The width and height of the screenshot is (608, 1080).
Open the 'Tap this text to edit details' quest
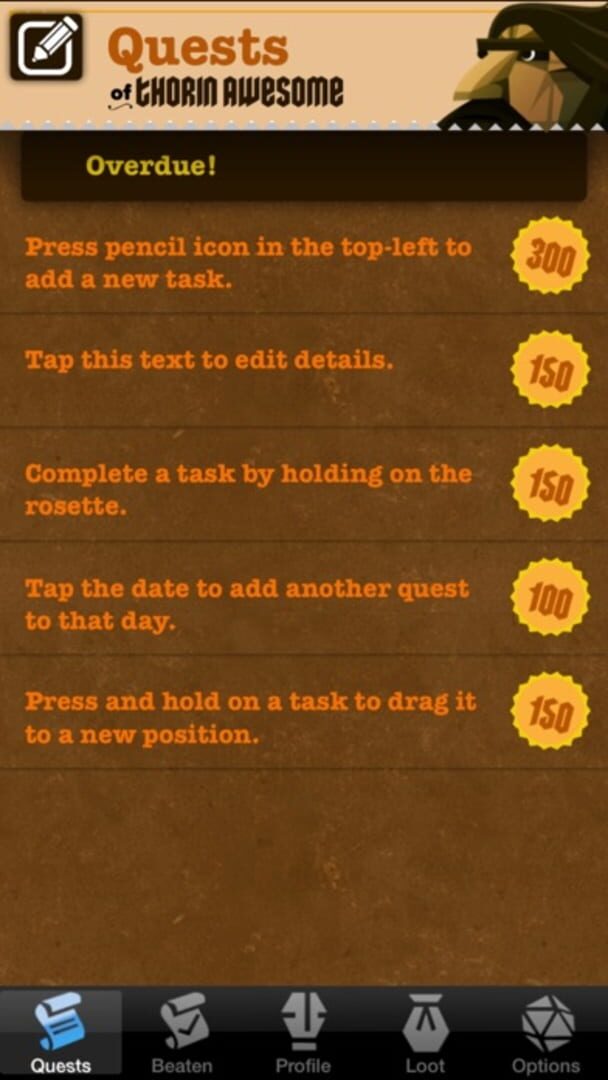pyautogui.click(x=209, y=360)
